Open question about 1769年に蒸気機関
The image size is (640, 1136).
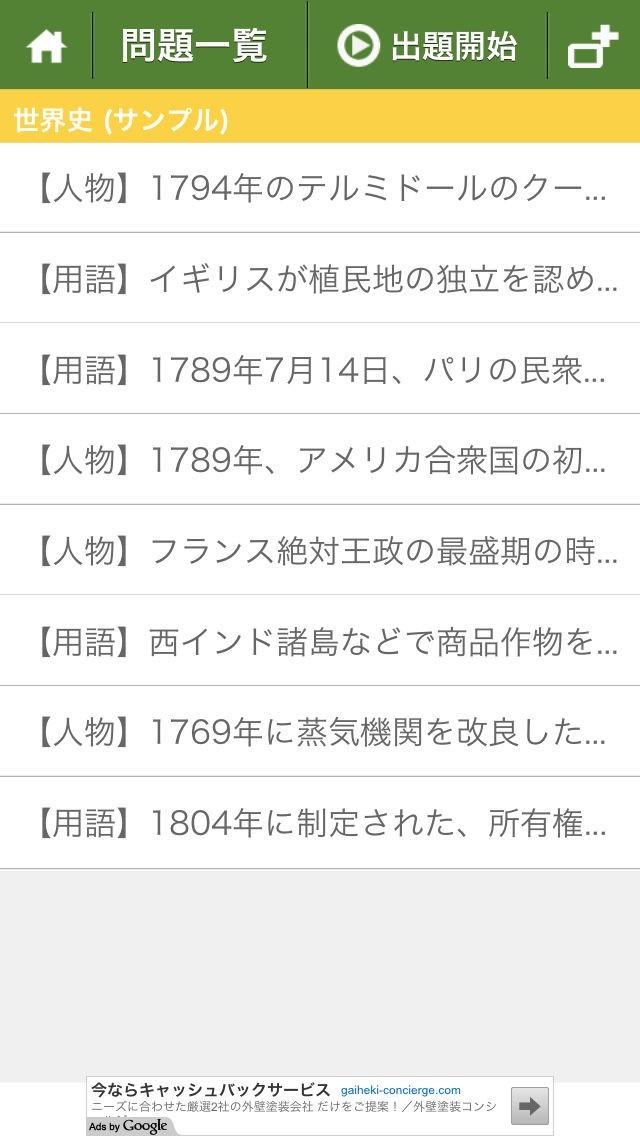320,732
